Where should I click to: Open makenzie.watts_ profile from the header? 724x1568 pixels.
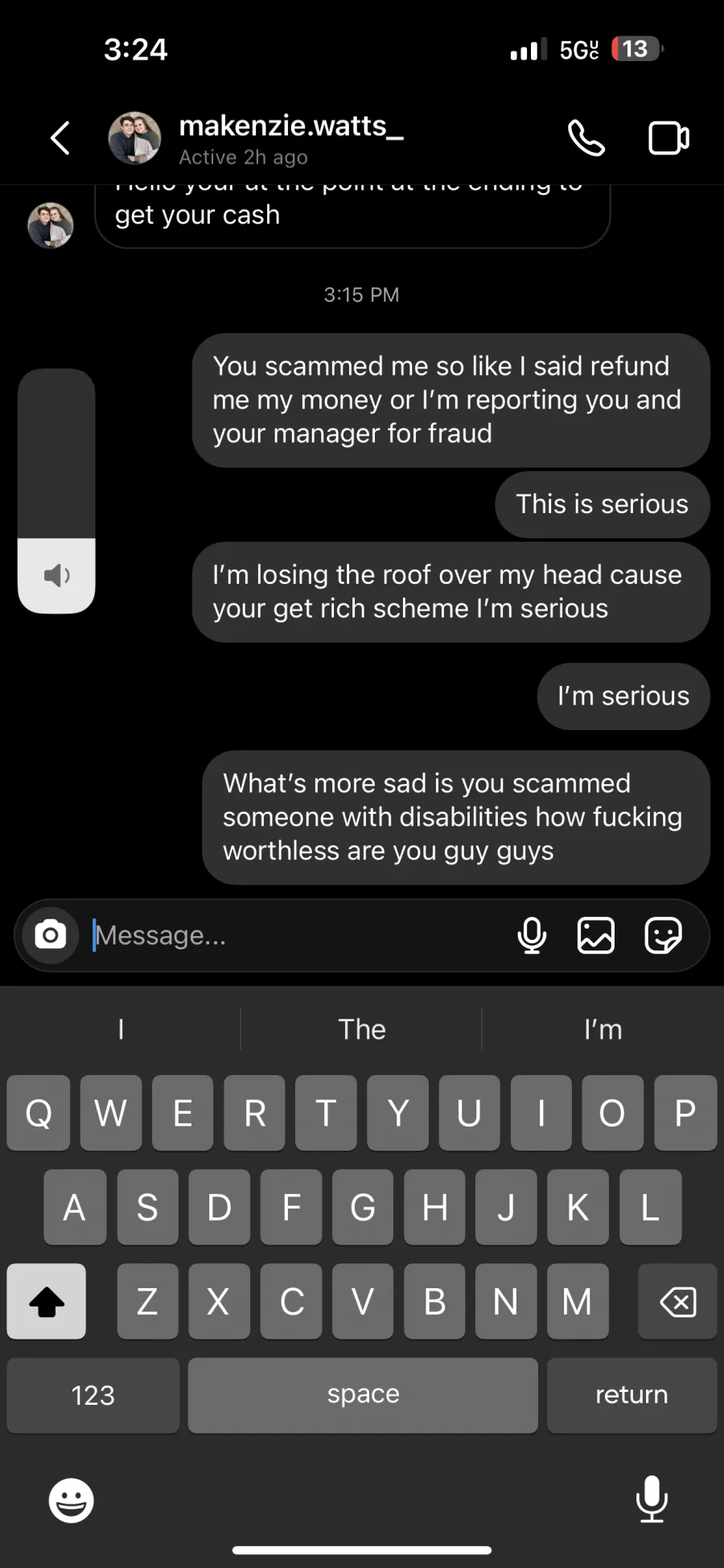click(256, 138)
